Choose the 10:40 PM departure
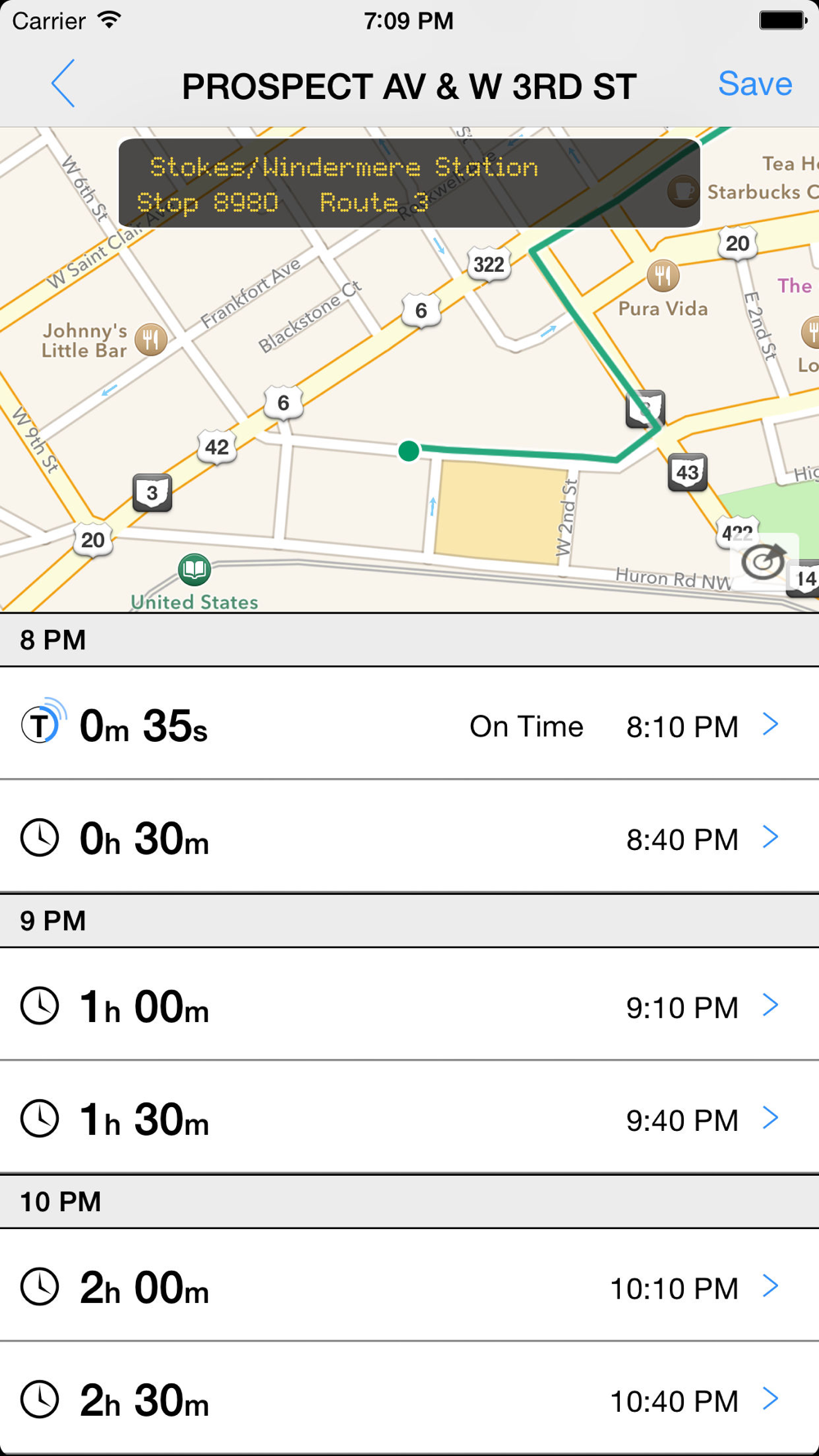Image resolution: width=819 pixels, height=1456 pixels. point(409,1399)
